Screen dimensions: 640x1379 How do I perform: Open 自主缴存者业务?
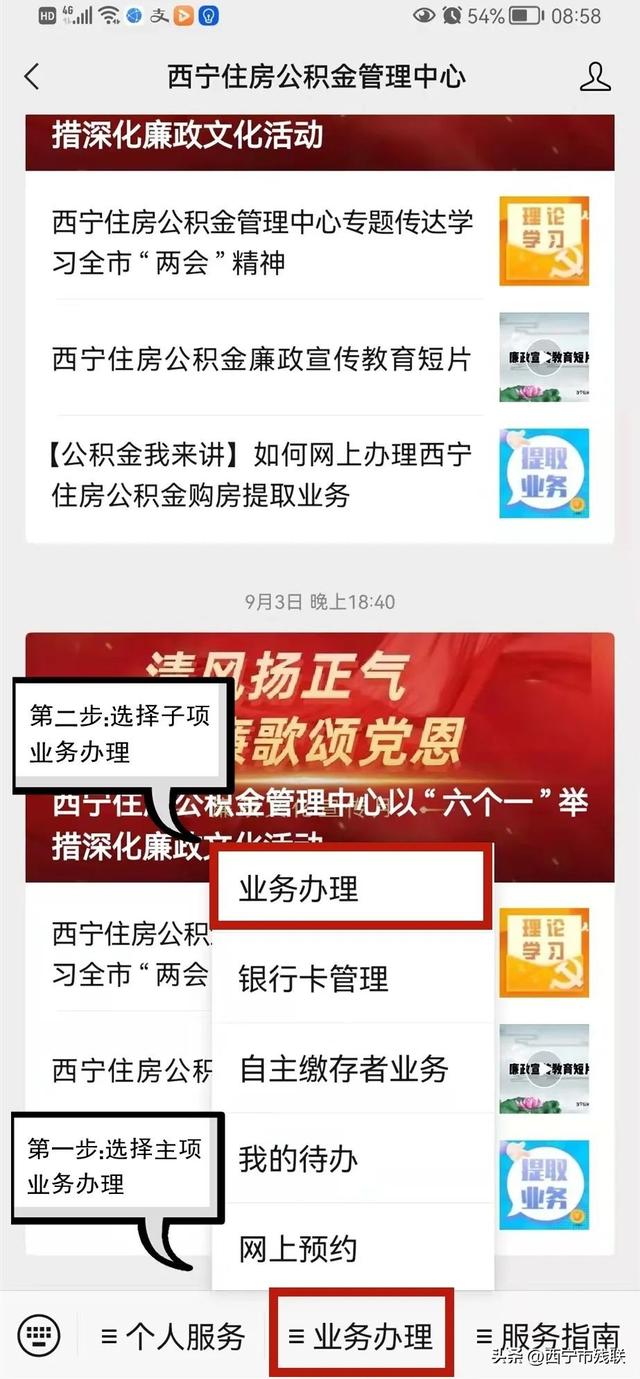pyautogui.click(x=352, y=1068)
